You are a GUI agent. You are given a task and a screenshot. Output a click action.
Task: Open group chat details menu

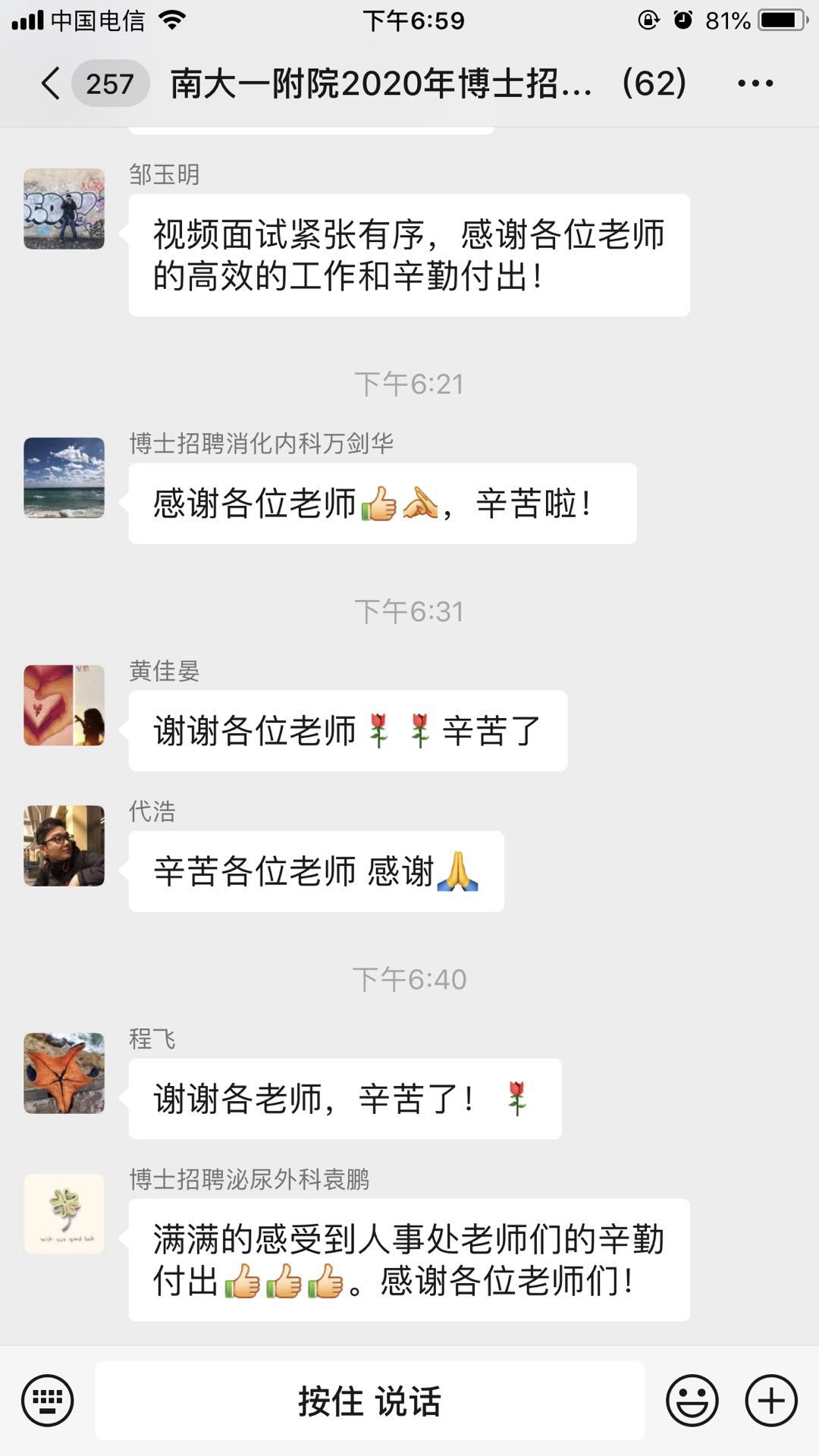pyautogui.click(x=755, y=83)
